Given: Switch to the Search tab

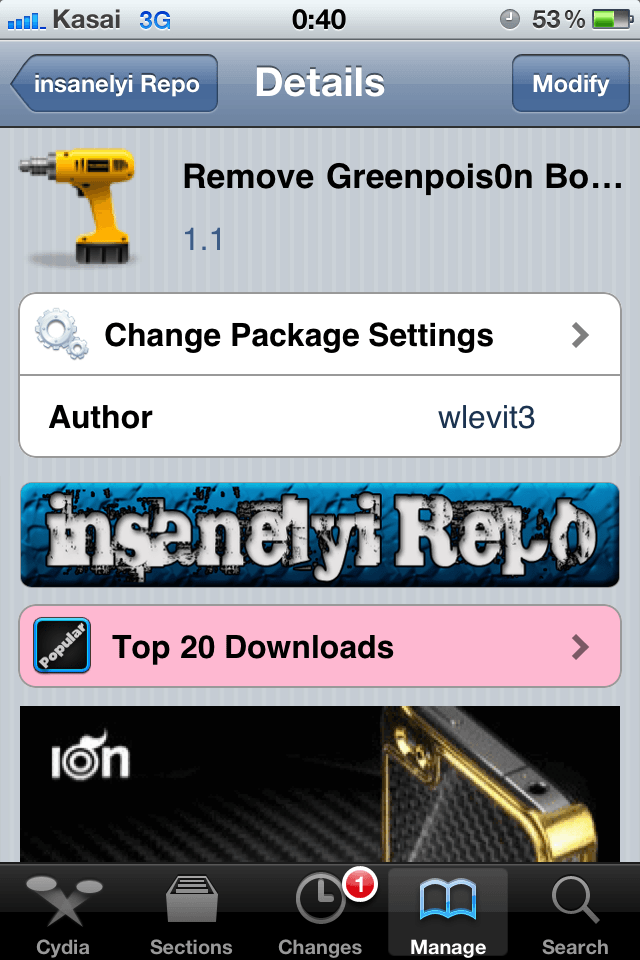Looking at the screenshot, I should 575,912.
